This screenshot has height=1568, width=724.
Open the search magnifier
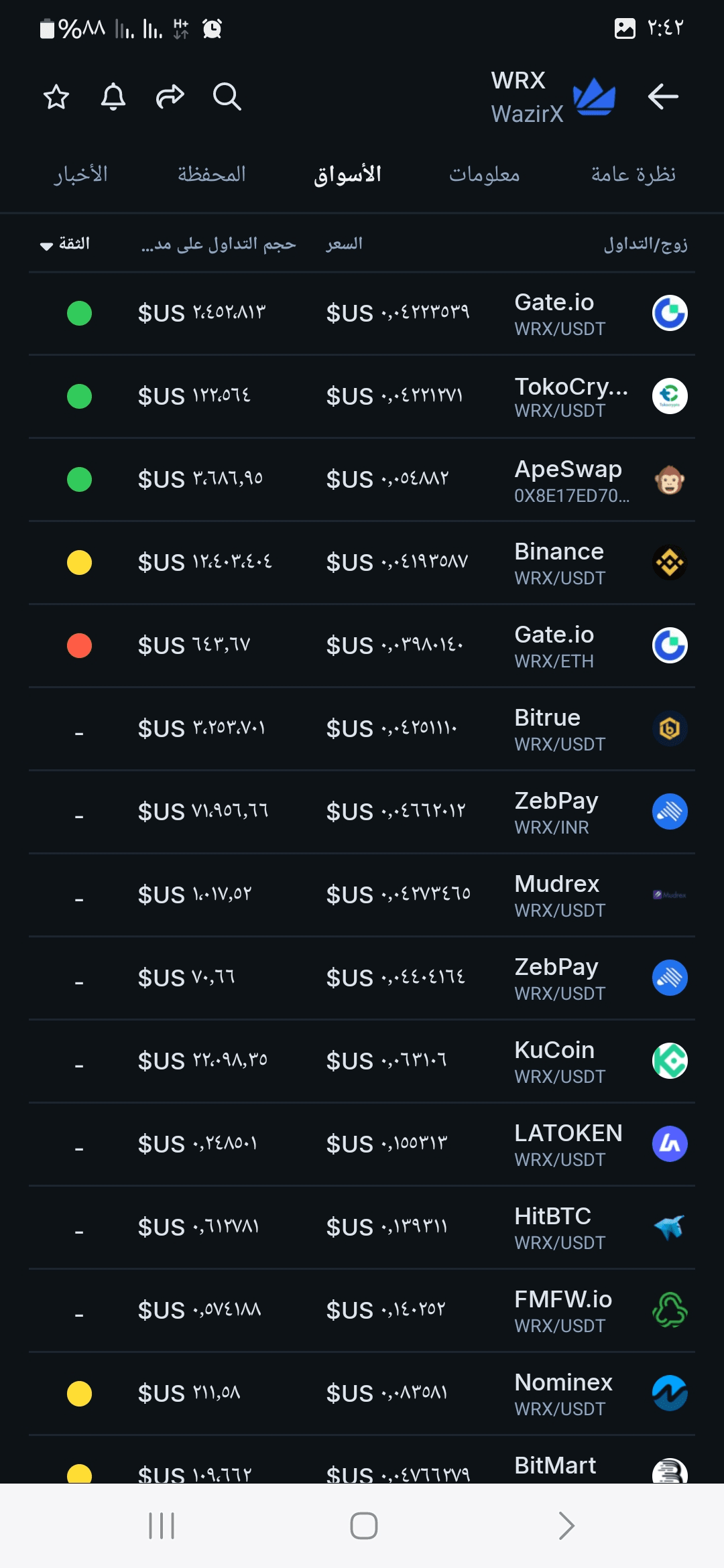tap(227, 97)
